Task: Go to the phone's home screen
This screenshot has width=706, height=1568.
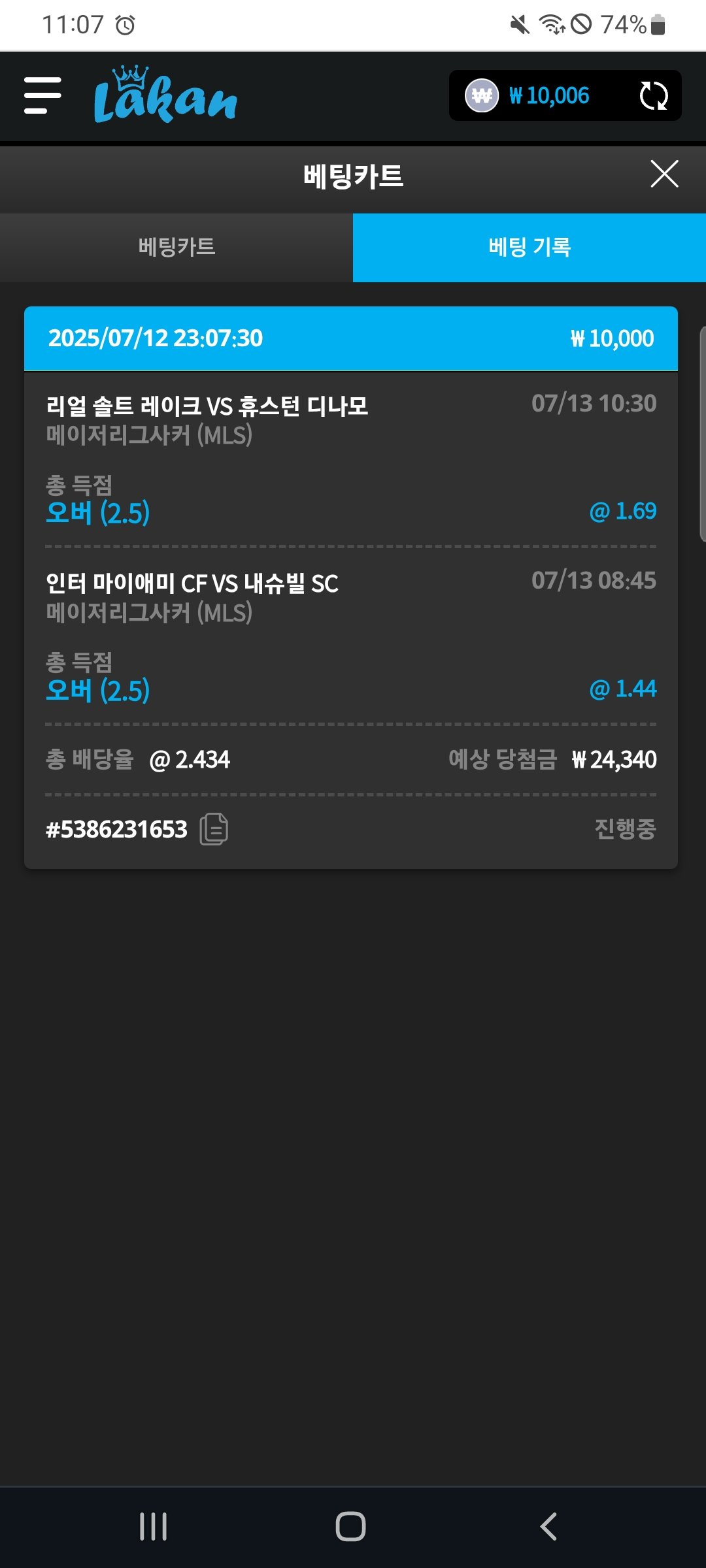Action: point(351,1527)
